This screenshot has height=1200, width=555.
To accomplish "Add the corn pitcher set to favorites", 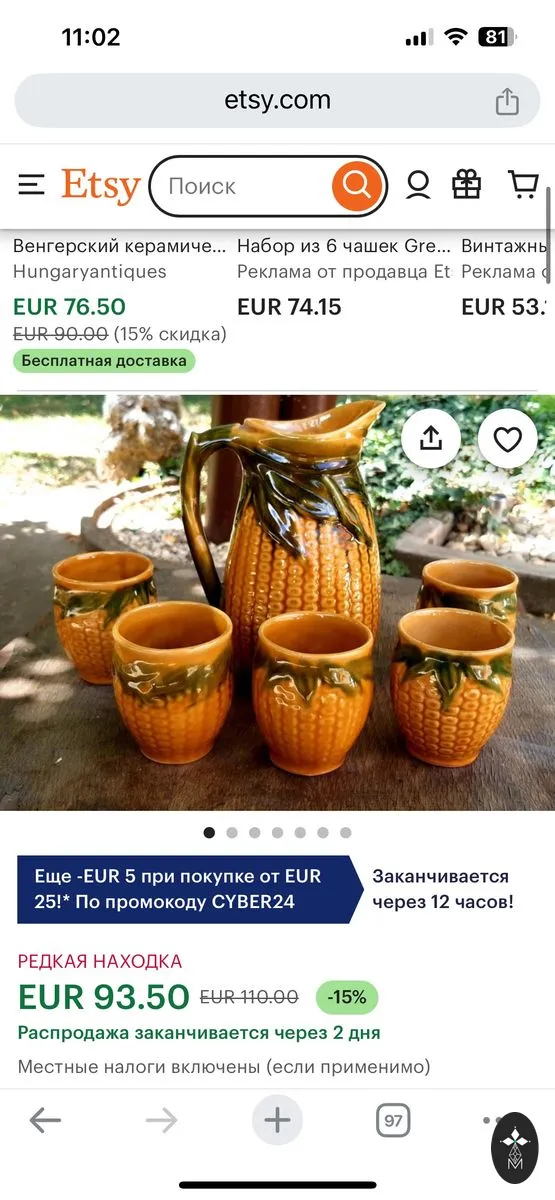I will pyautogui.click(x=508, y=438).
